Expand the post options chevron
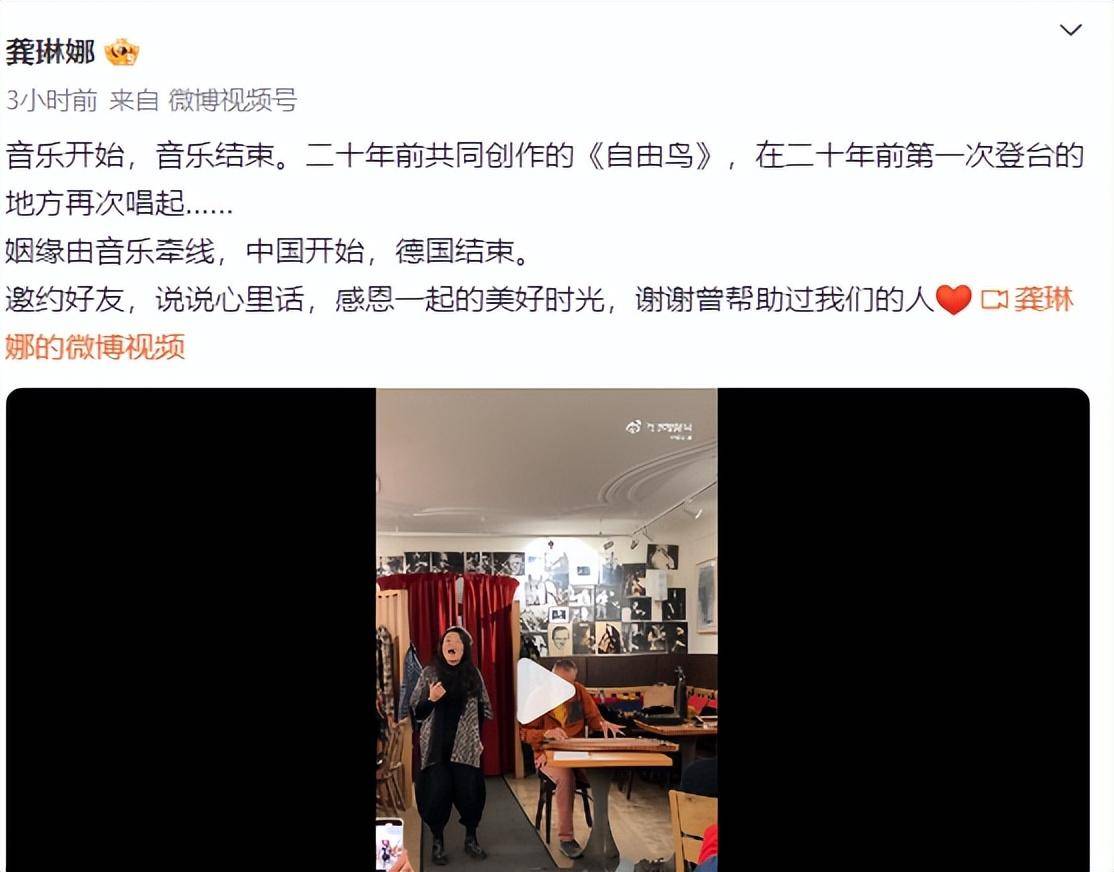1114x872 pixels. [1070, 30]
